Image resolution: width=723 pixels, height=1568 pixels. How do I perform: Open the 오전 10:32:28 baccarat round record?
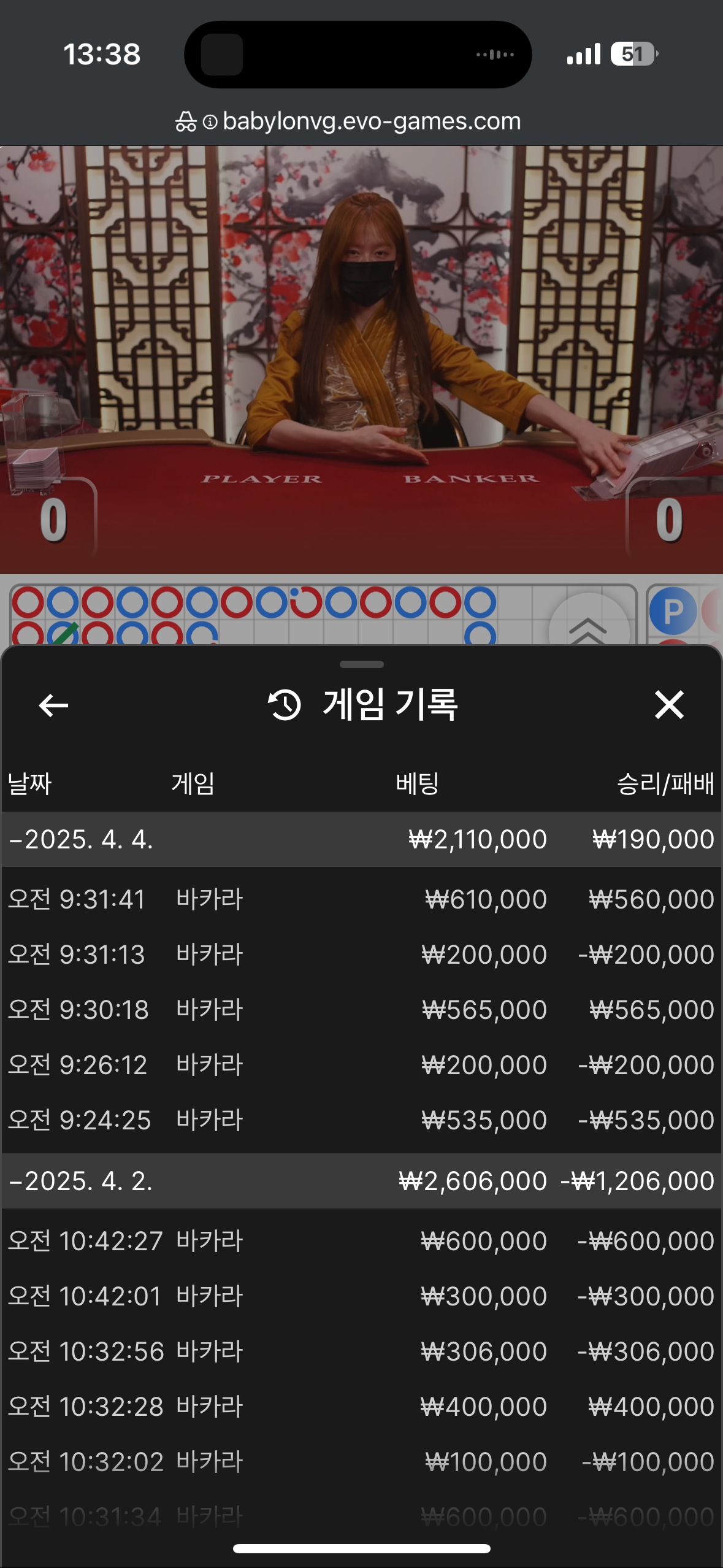(x=361, y=1407)
